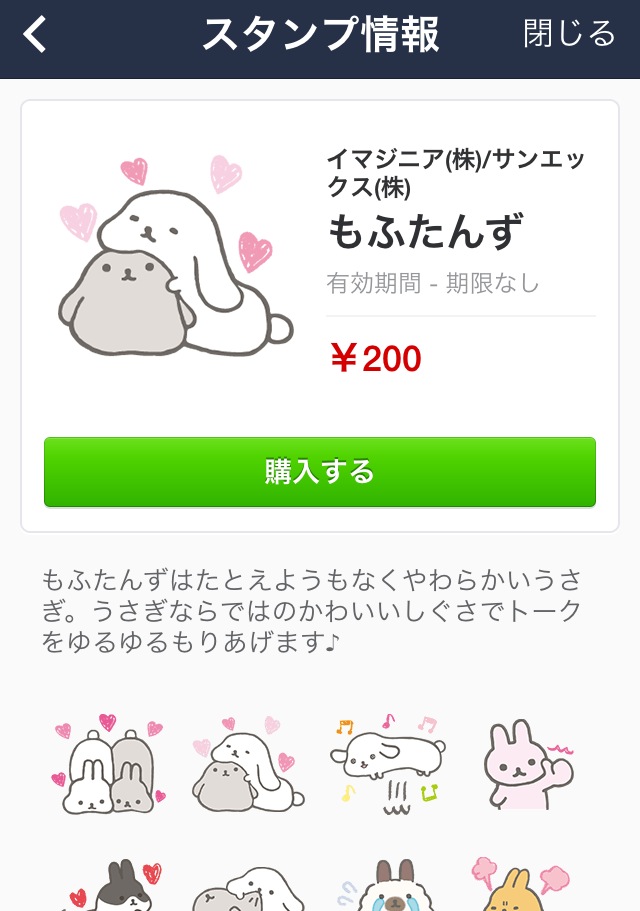
Task: Tap 購入する to buy the stickers
Action: (x=320, y=472)
